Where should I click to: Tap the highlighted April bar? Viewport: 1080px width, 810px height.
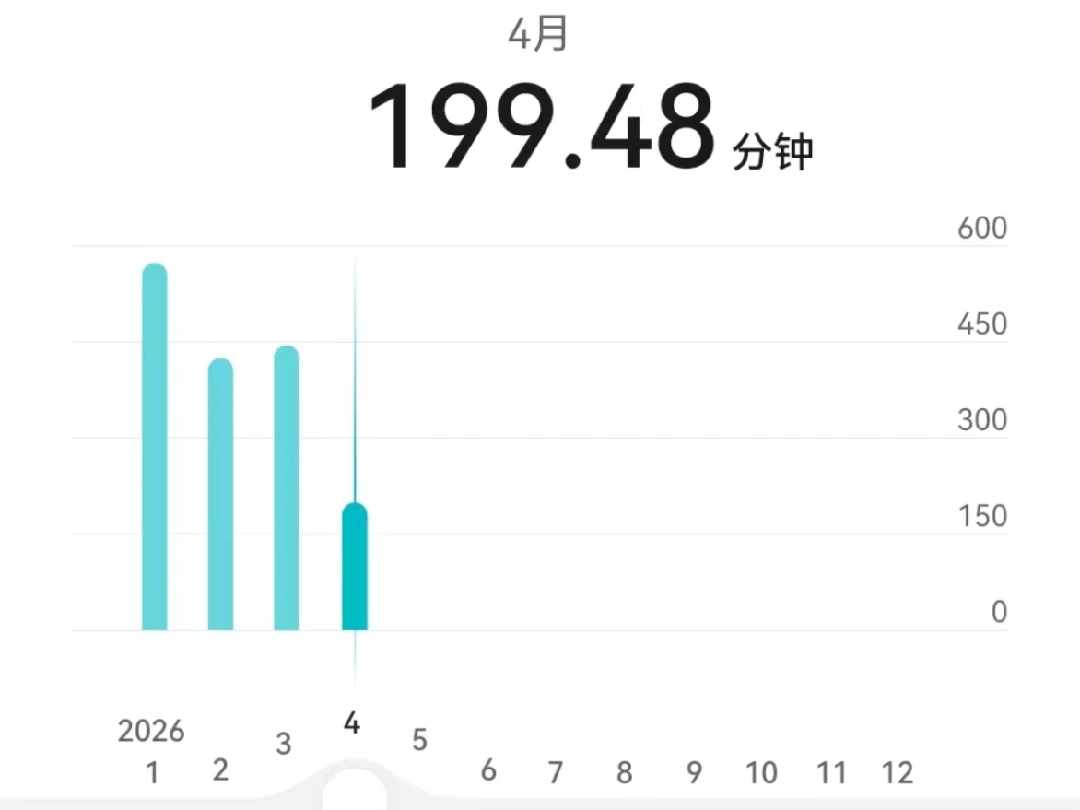355,566
